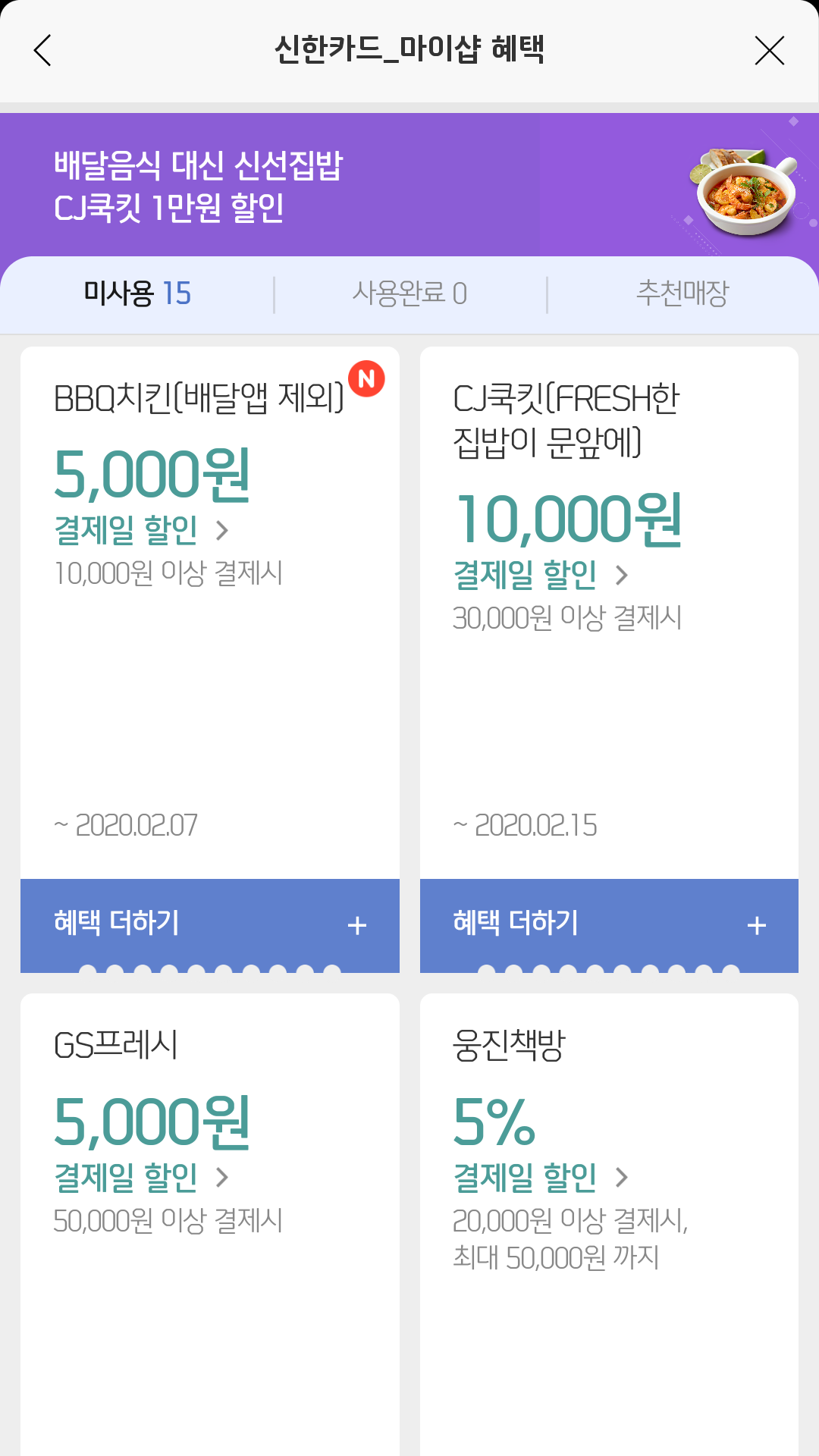The width and height of the screenshot is (819, 1456).
Task: Switch to the 사용완료 0 tab
Action: (409, 293)
